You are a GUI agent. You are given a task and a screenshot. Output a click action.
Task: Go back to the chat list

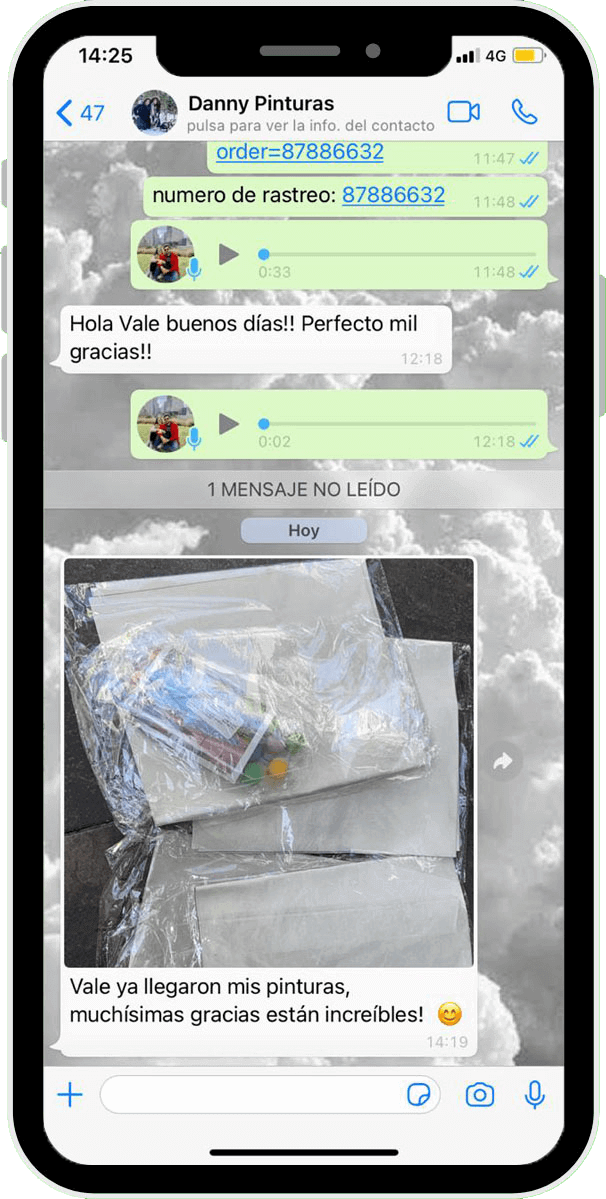80,113
